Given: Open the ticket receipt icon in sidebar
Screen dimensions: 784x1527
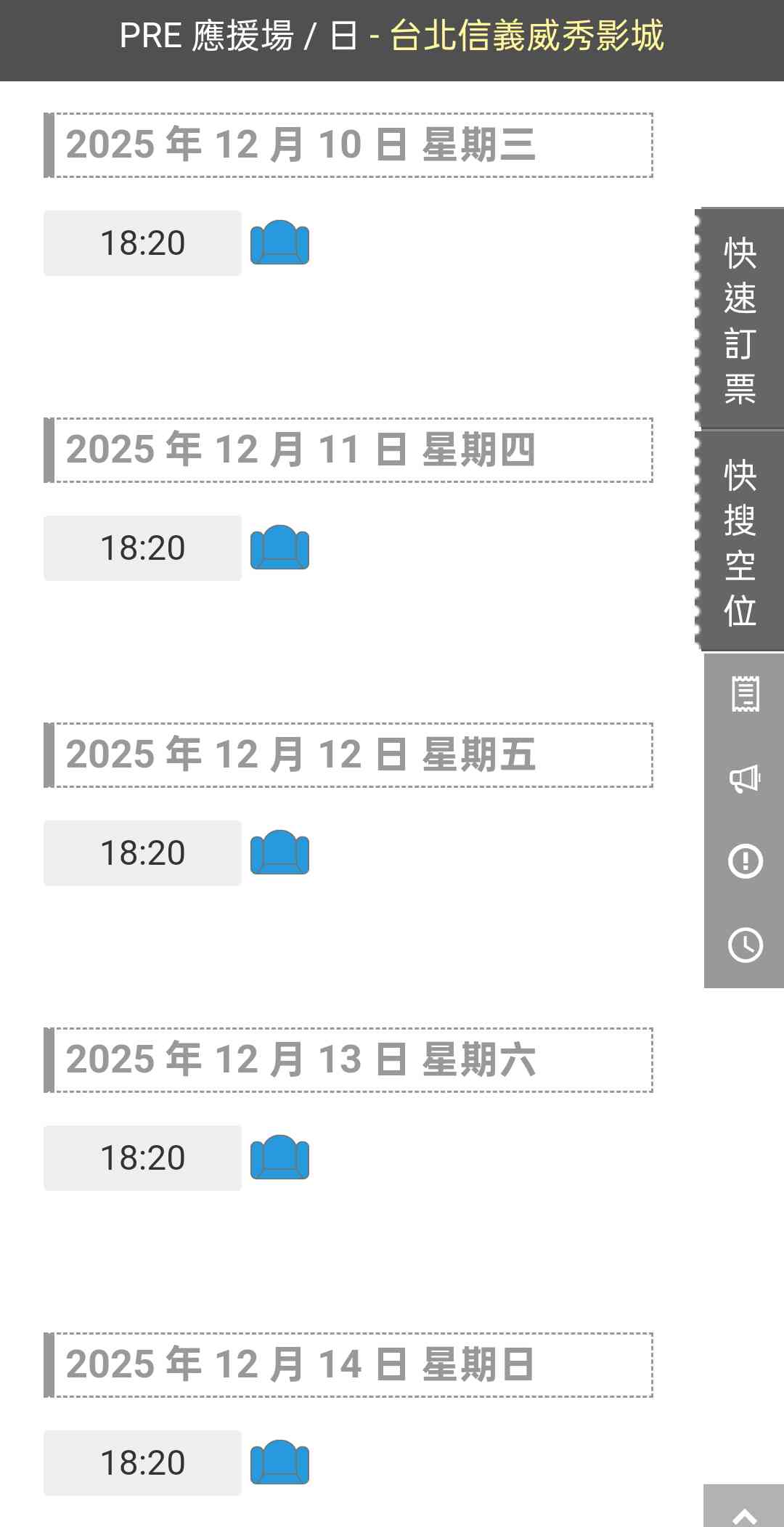Looking at the screenshot, I should pyautogui.click(x=745, y=694).
